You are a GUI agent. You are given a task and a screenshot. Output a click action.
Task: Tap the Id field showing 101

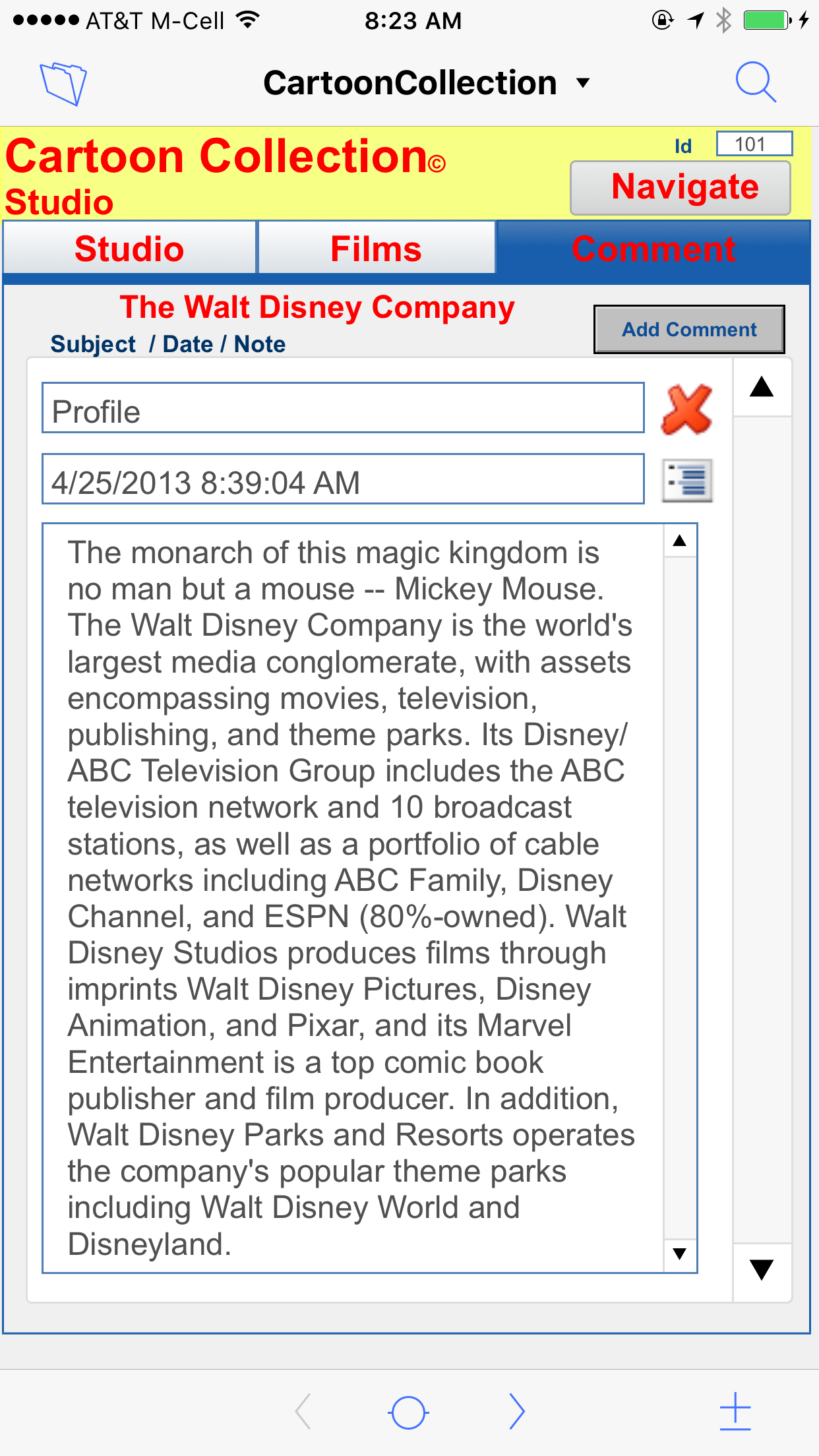point(754,144)
